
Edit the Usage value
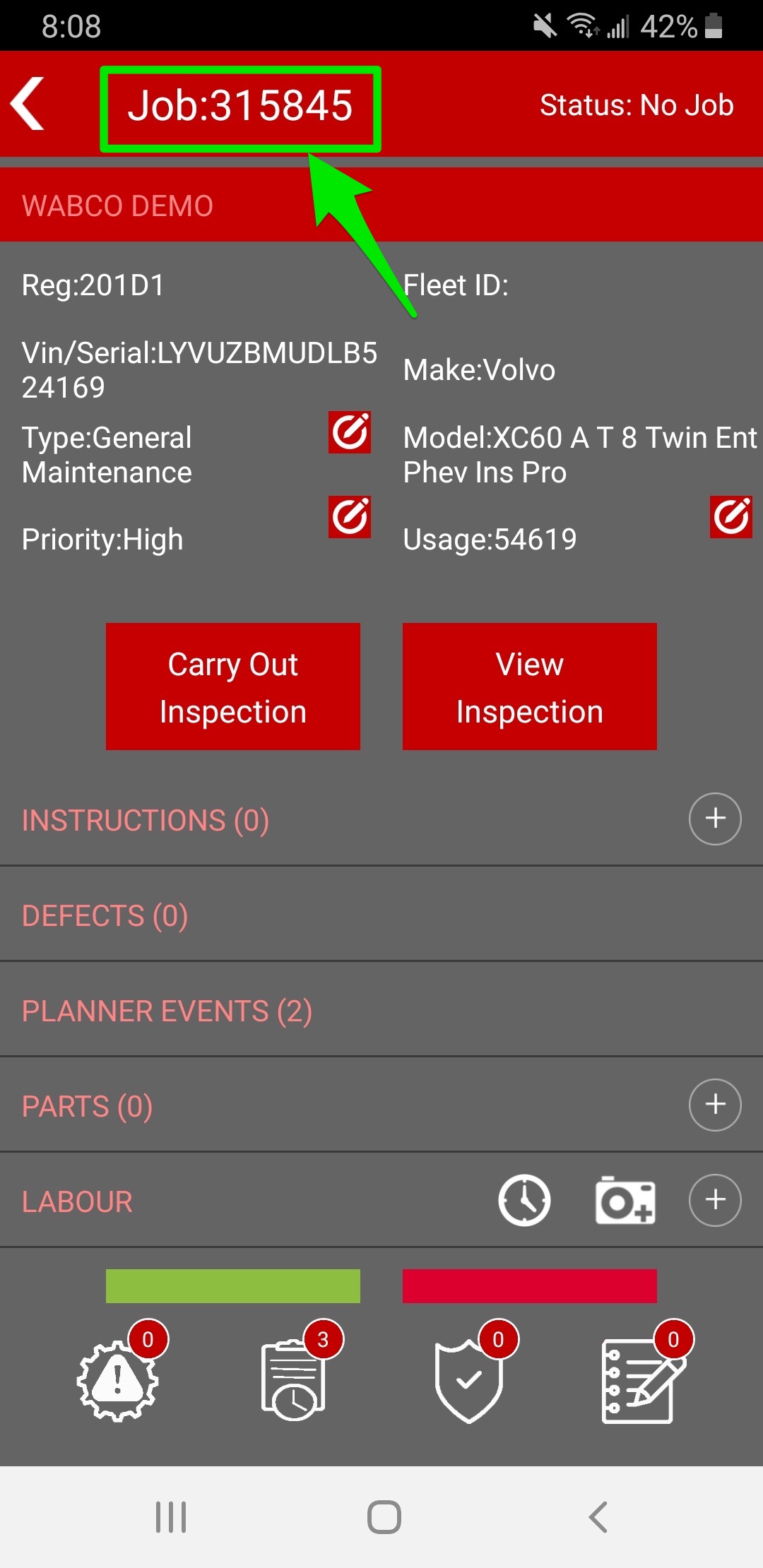[x=731, y=517]
